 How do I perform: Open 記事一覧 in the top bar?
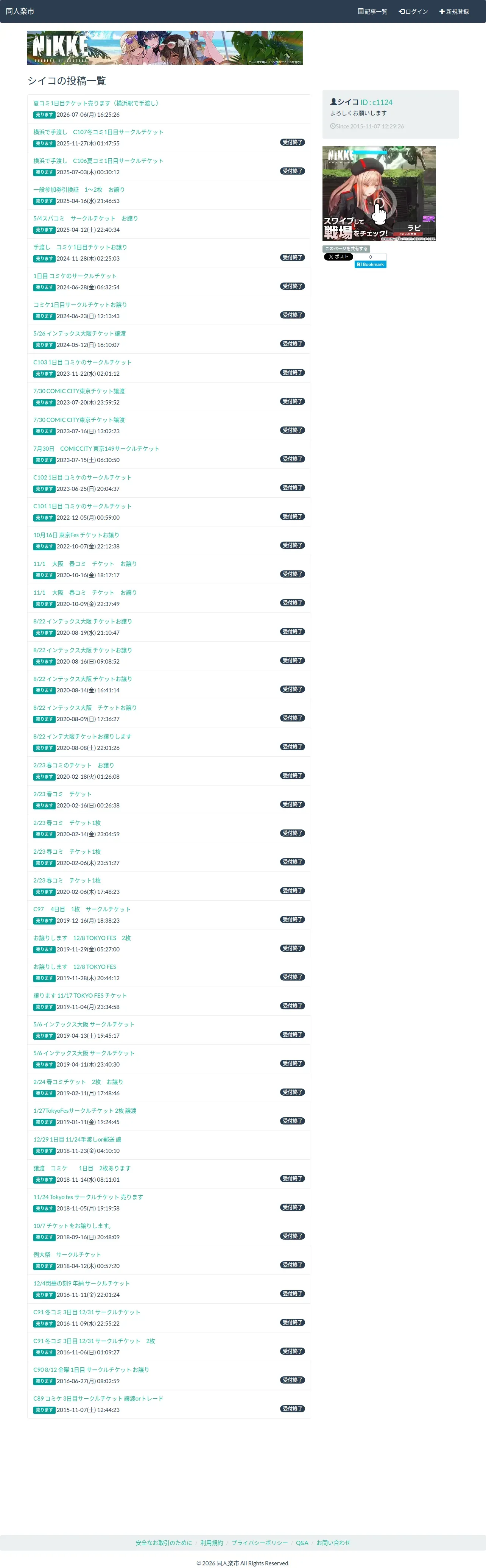pyautogui.click(x=372, y=12)
